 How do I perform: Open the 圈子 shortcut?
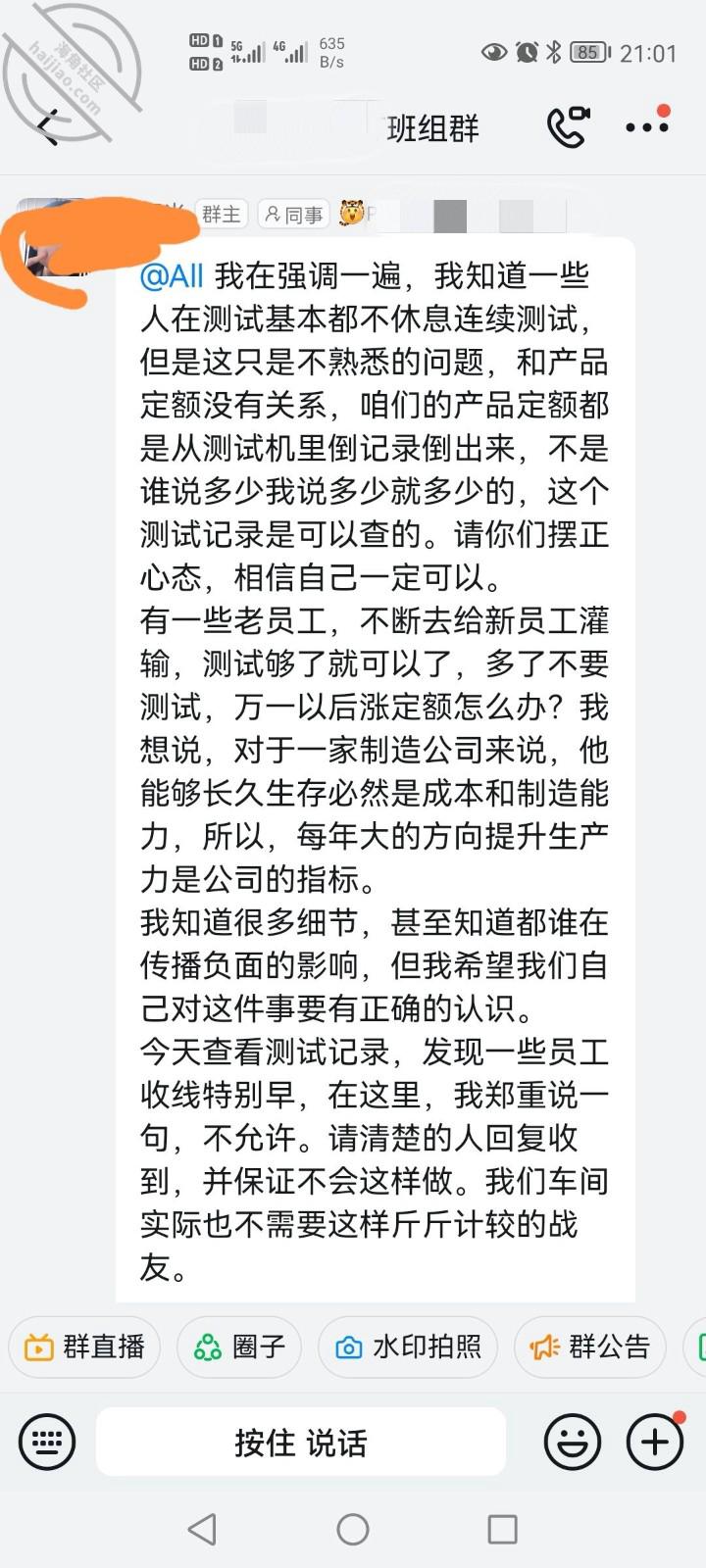239,1347
